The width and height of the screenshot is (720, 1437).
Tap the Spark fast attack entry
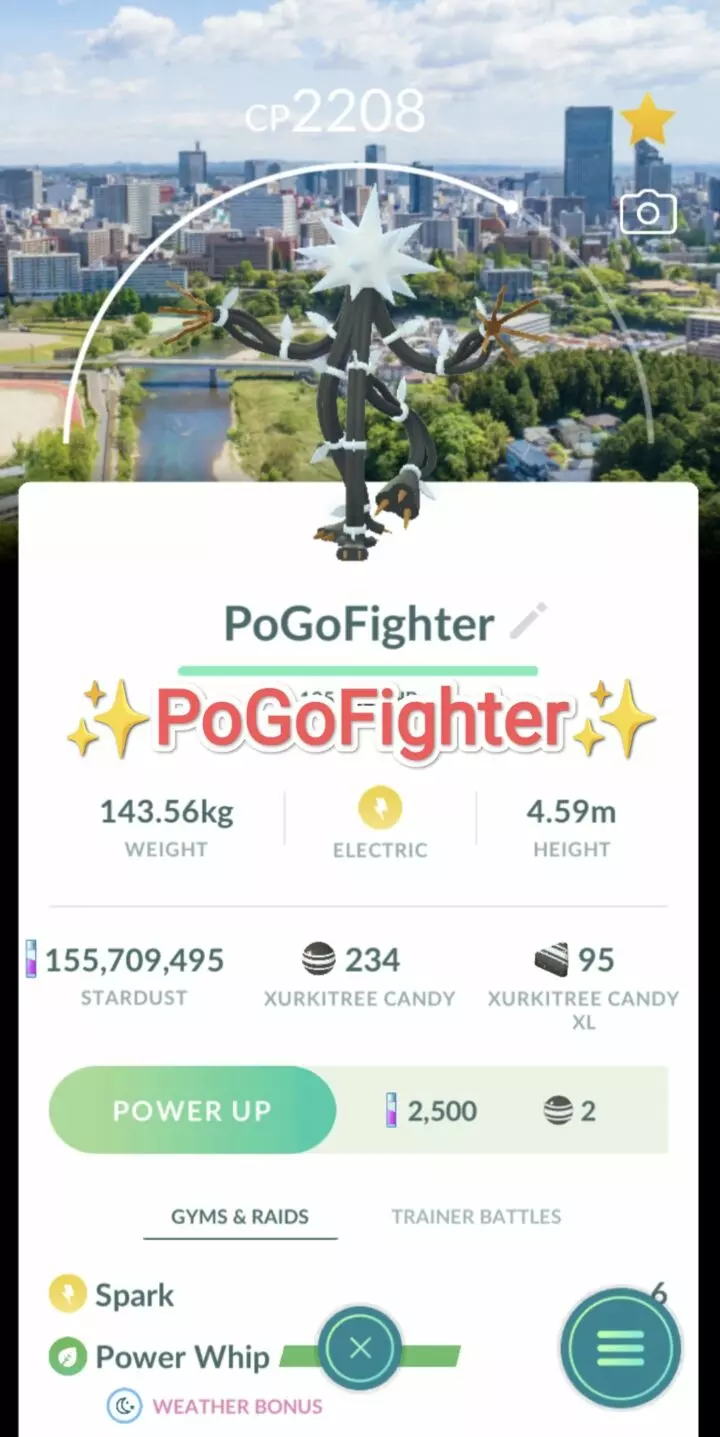(133, 1294)
